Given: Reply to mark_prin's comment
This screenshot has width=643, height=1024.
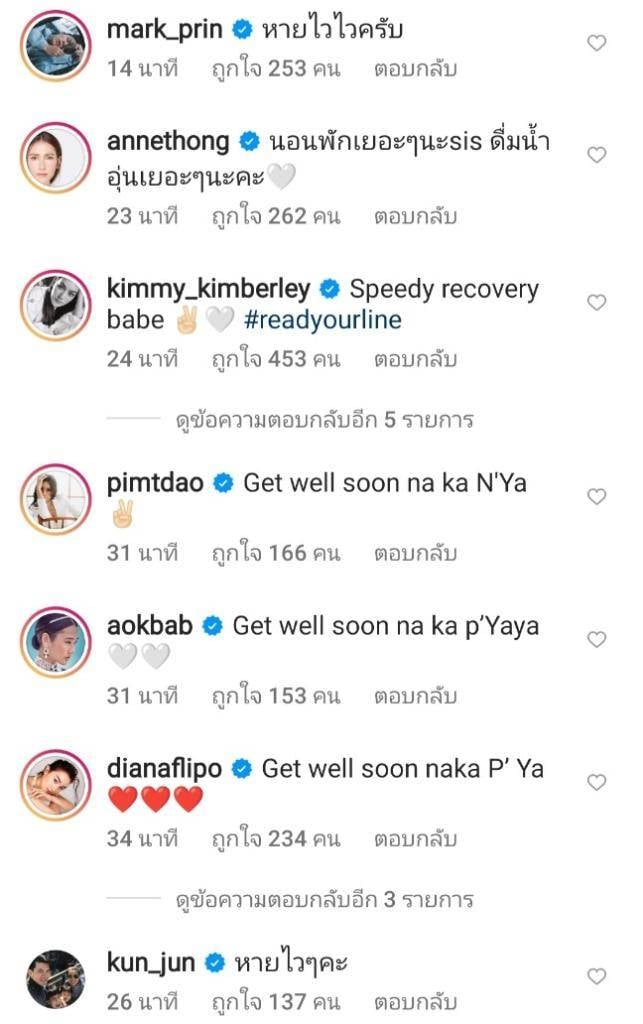Looking at the screenshot, I should pyautogui.click(x=415, y=69).
